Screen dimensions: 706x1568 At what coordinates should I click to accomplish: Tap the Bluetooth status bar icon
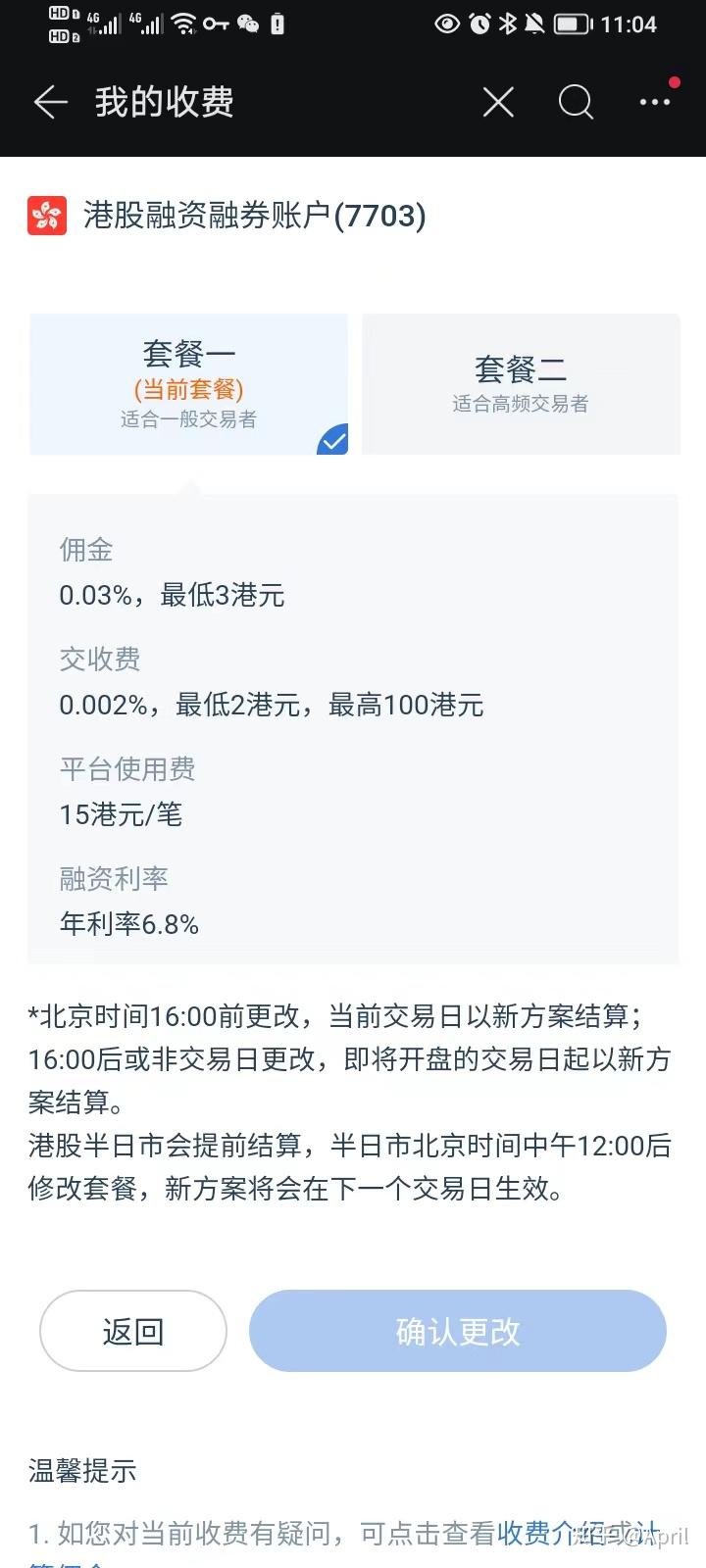coord(511,24)
